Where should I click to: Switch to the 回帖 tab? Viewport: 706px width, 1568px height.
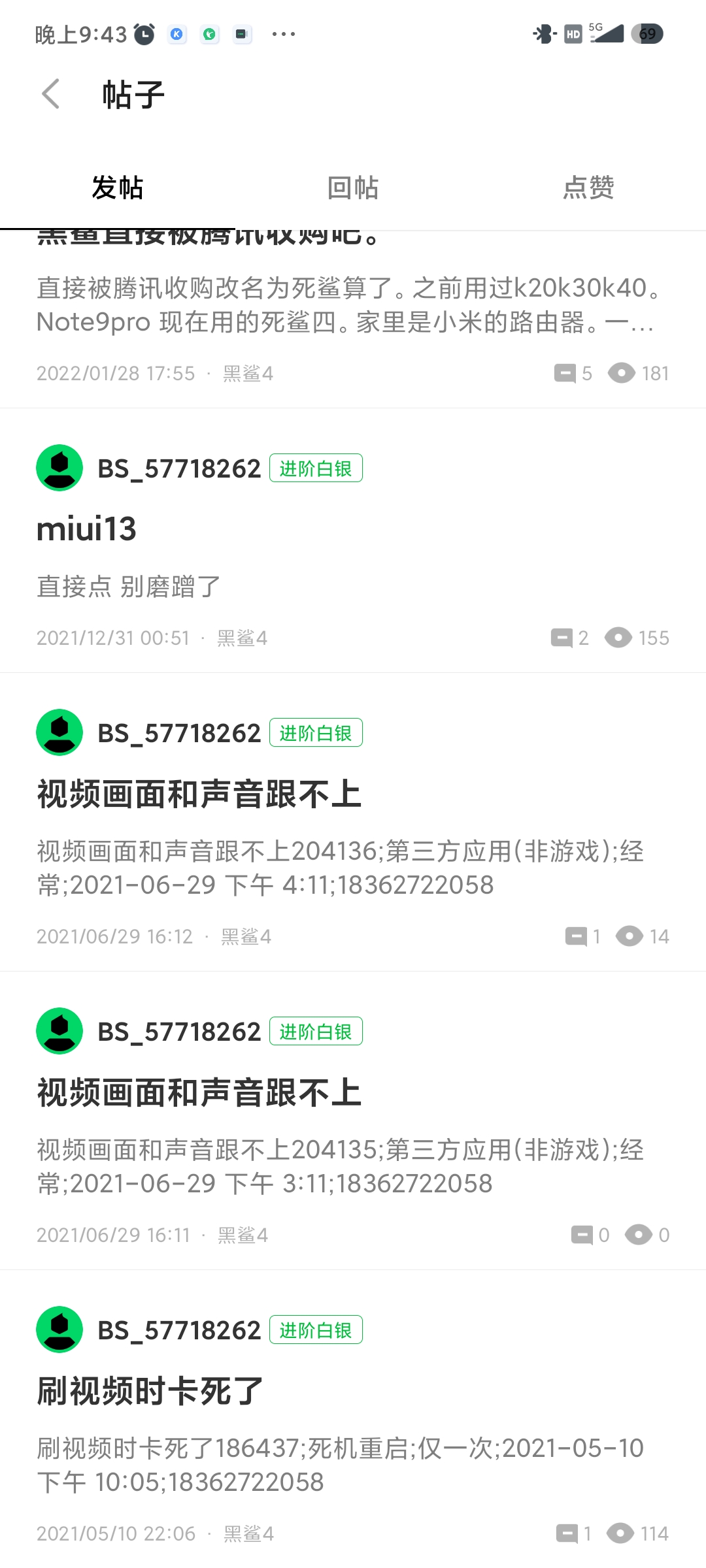pos(353,188)
